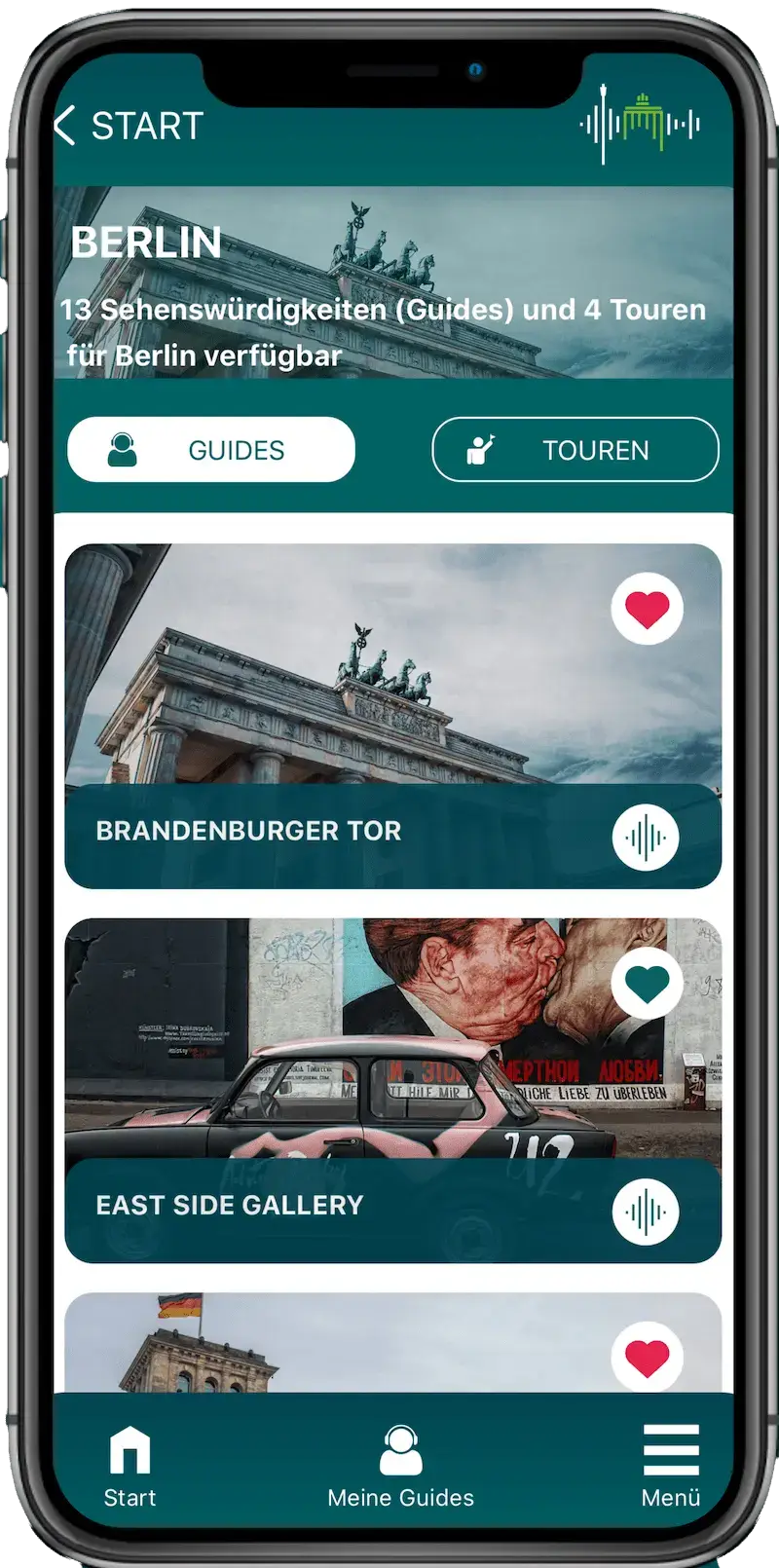Unfavorite Brandenburger Tor with the heart

click(647, 610)
